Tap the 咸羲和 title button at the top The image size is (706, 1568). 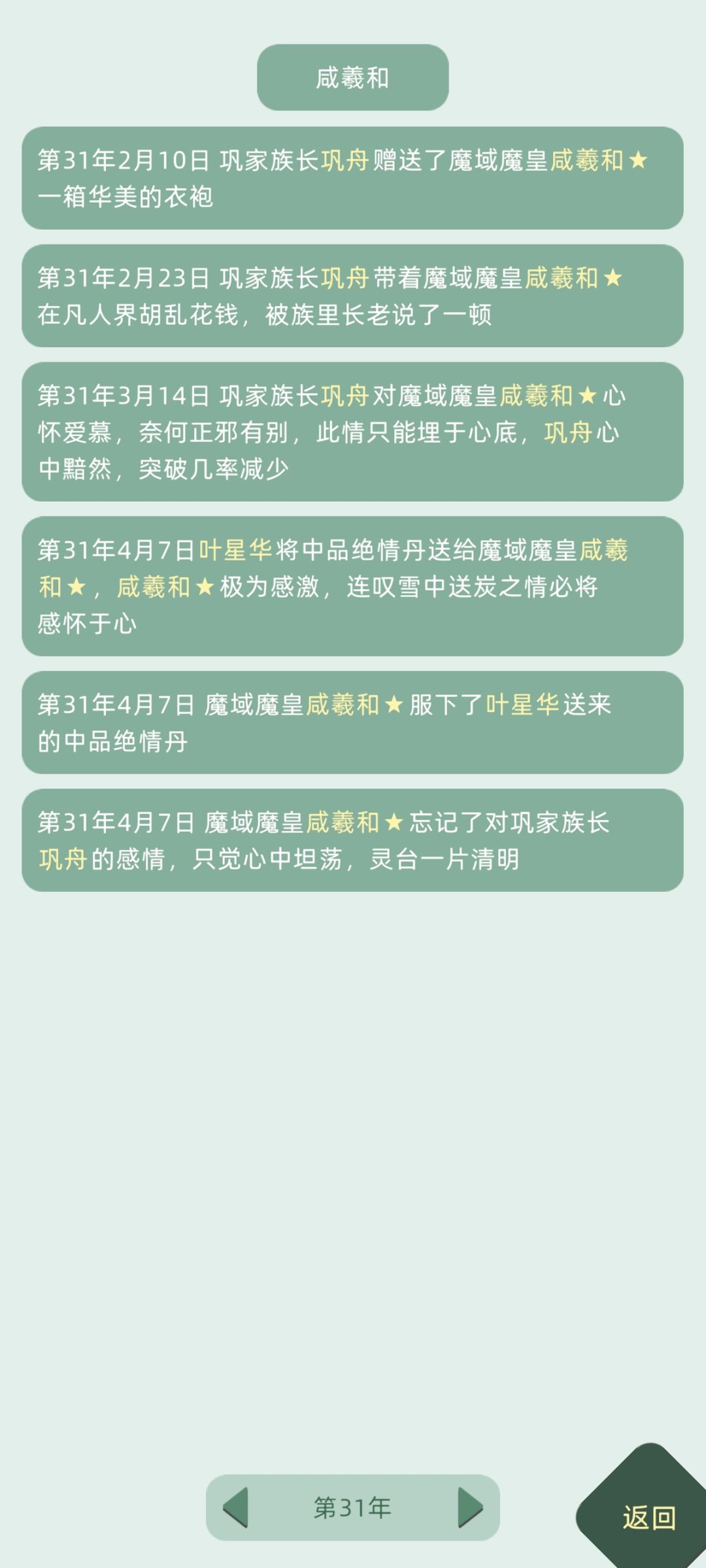pos(353,77)
